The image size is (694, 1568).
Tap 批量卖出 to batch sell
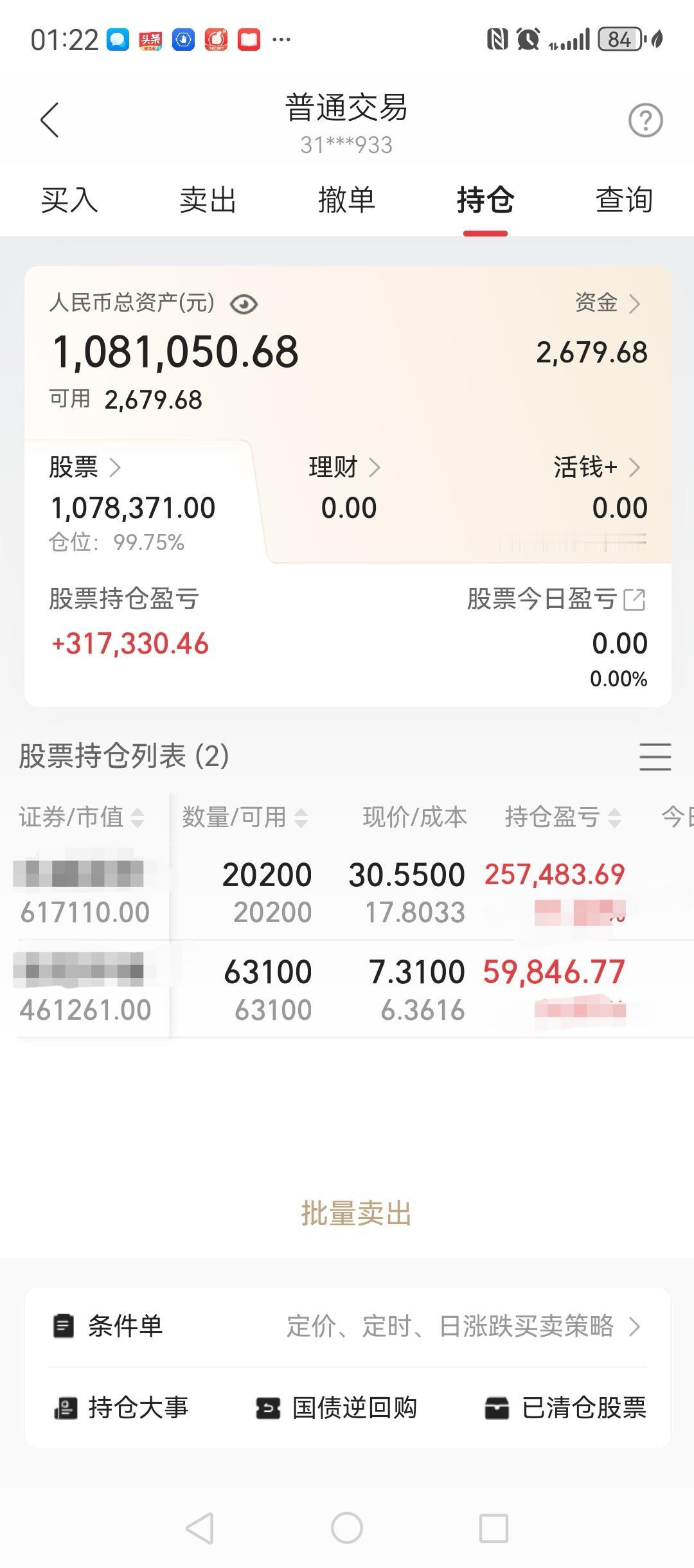356,1214
